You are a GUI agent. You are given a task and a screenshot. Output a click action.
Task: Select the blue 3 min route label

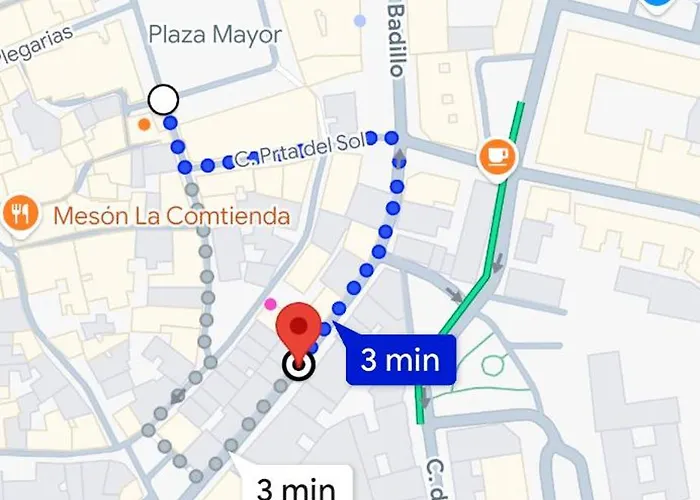[400, 359]
